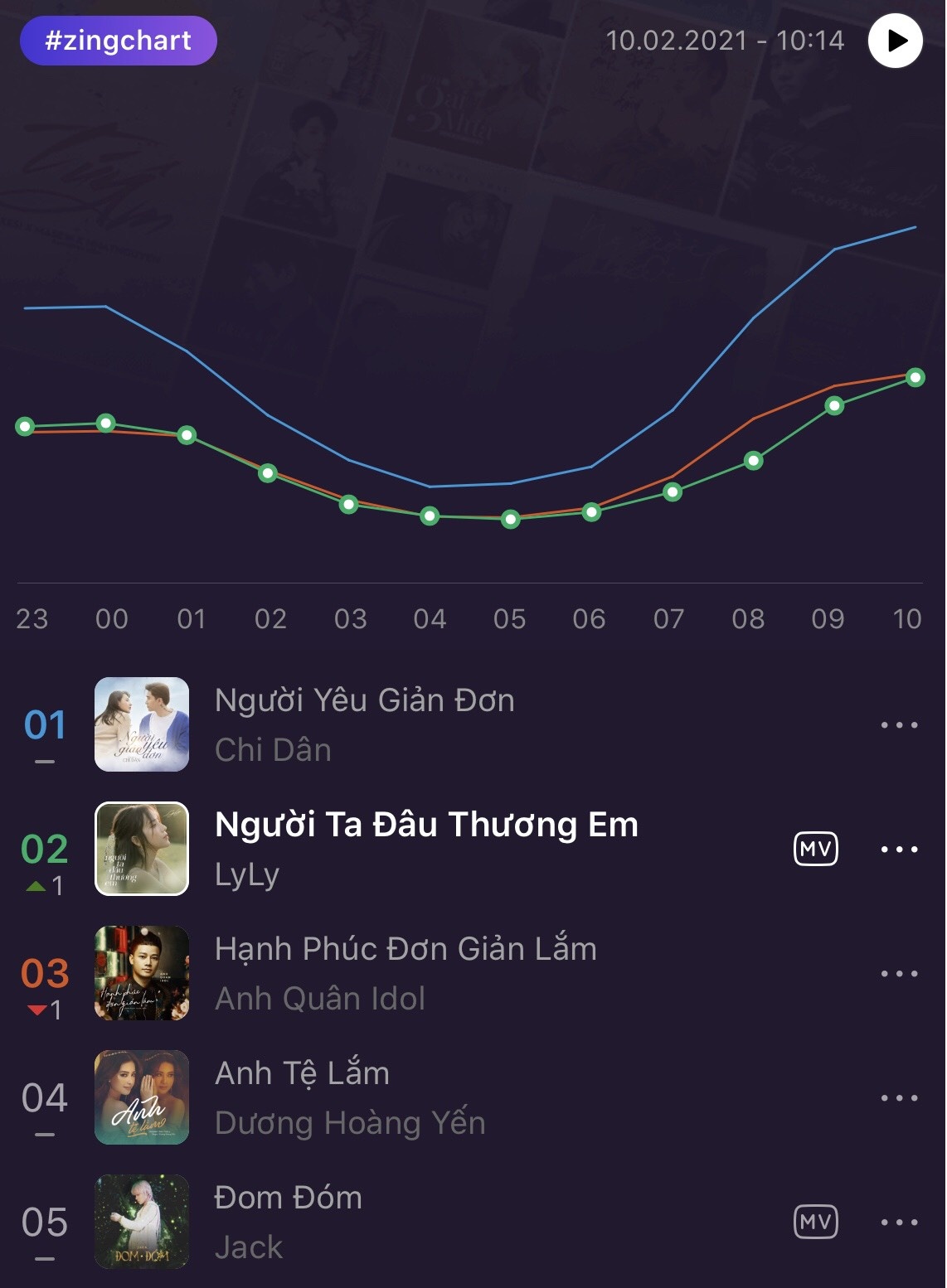Click the album art for Người Ta Đâu Thương Em
Image resolution: width=947 pixels, height=1288 pixels.
click(x=141, y=849)
